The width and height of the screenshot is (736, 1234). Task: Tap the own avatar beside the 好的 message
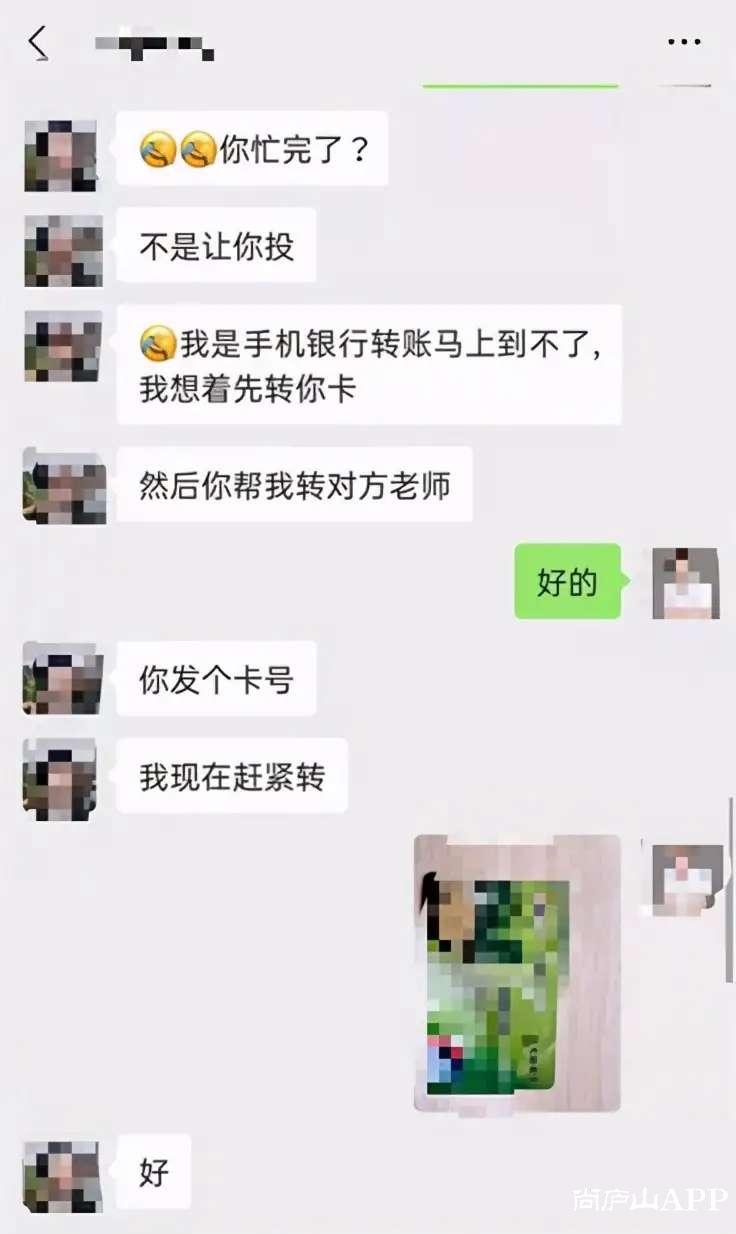[686, 583]
